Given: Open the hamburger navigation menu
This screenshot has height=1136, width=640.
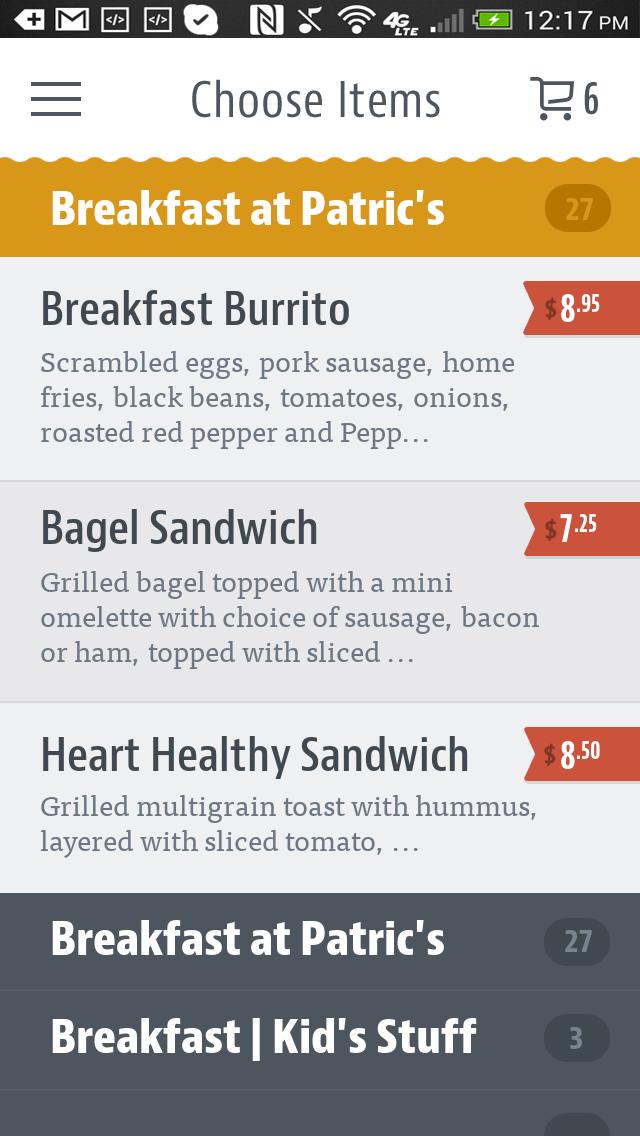Looking at the screenshot, I should (x=56, y=99).
